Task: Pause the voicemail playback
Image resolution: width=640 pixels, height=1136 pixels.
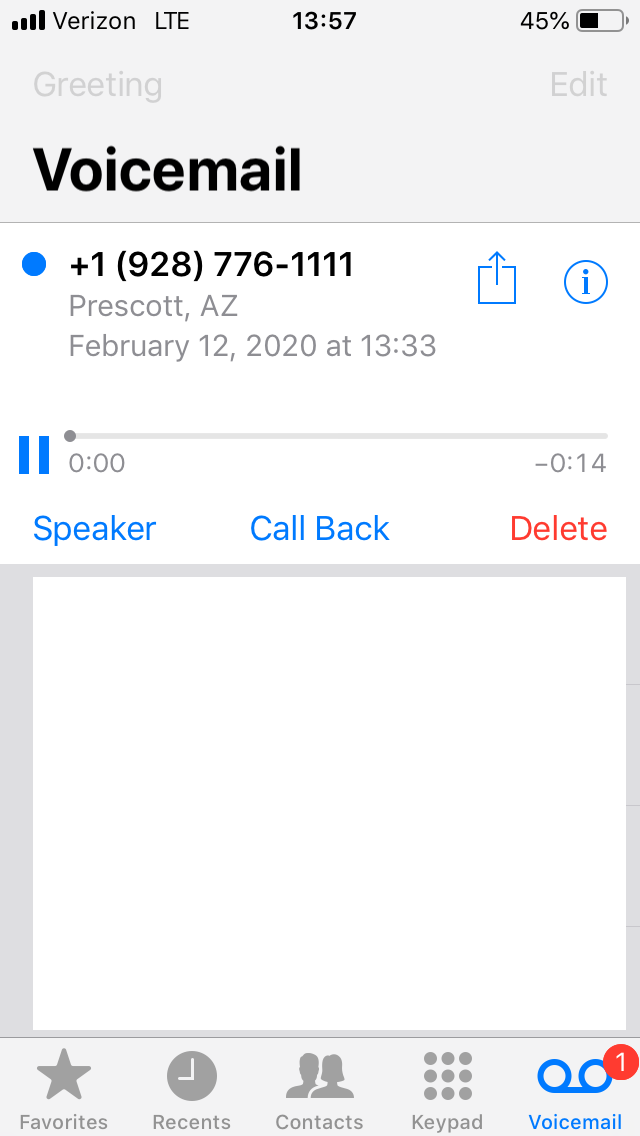Action: coord(34,455)
